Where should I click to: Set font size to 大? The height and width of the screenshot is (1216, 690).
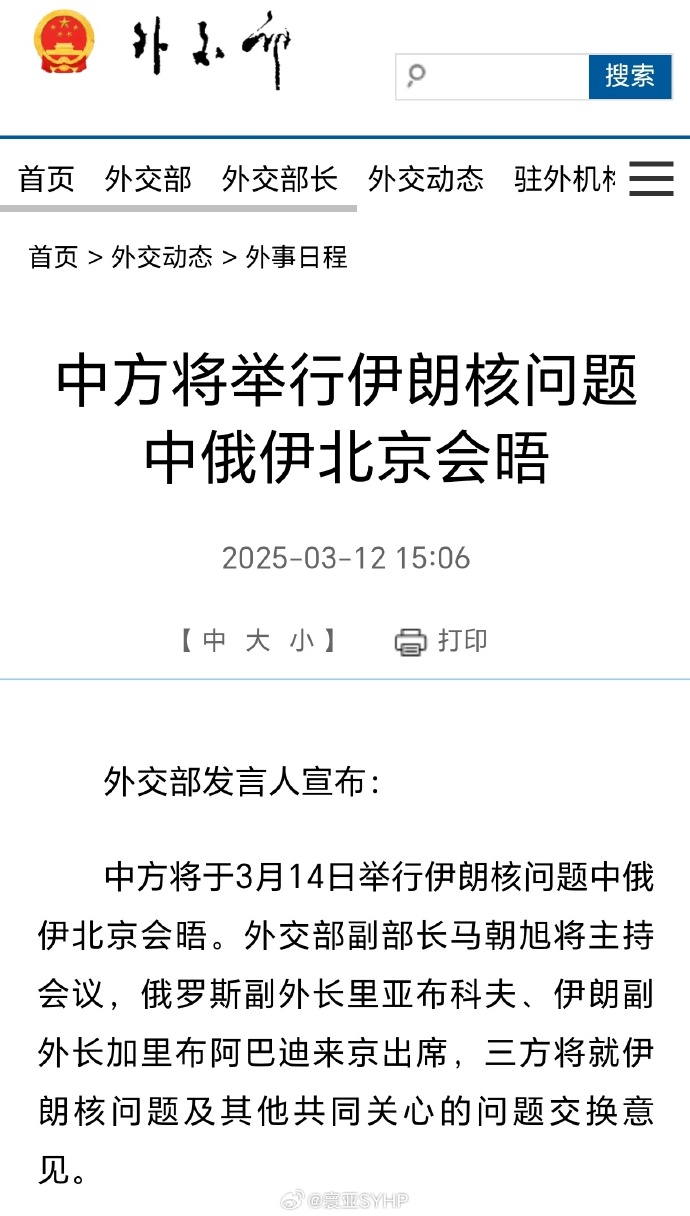tap(258, 641)
